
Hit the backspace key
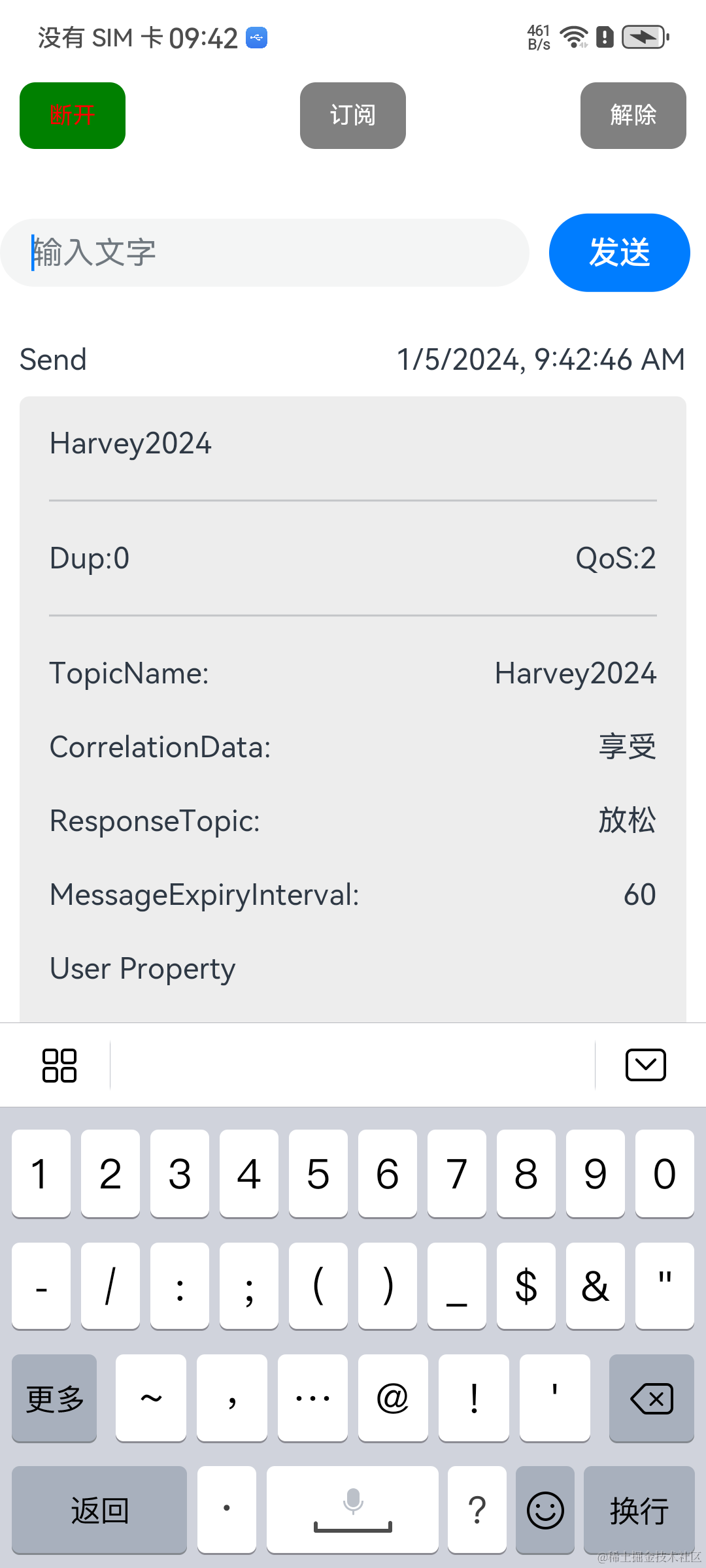(x=651, y=1398)
